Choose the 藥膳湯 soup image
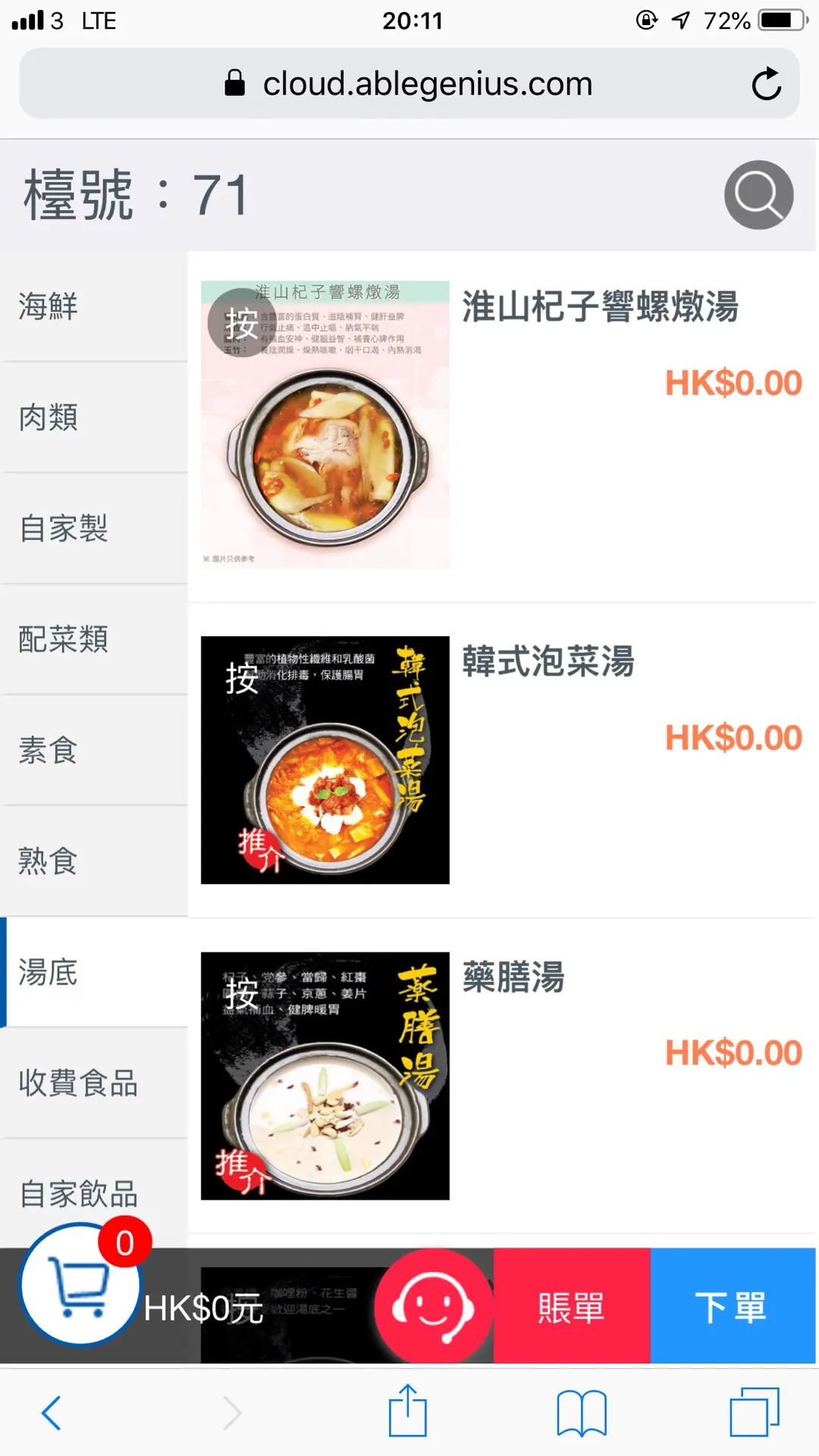This screenshot has width=819, height=1456. click(325, 1076)
